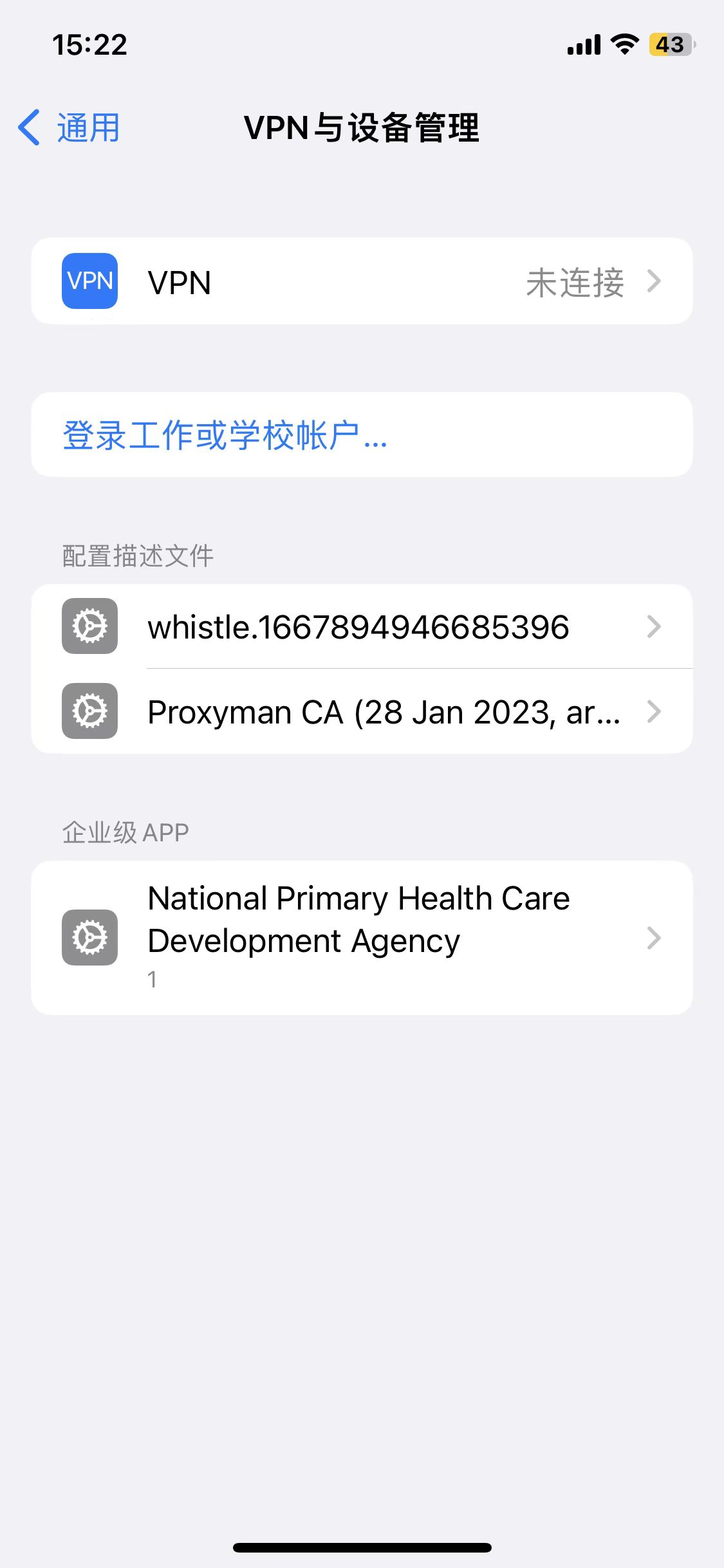The image size is (724, 1568).
Task: Tap the Wi-Fi icon in status bar
Action: click(622, 43)
